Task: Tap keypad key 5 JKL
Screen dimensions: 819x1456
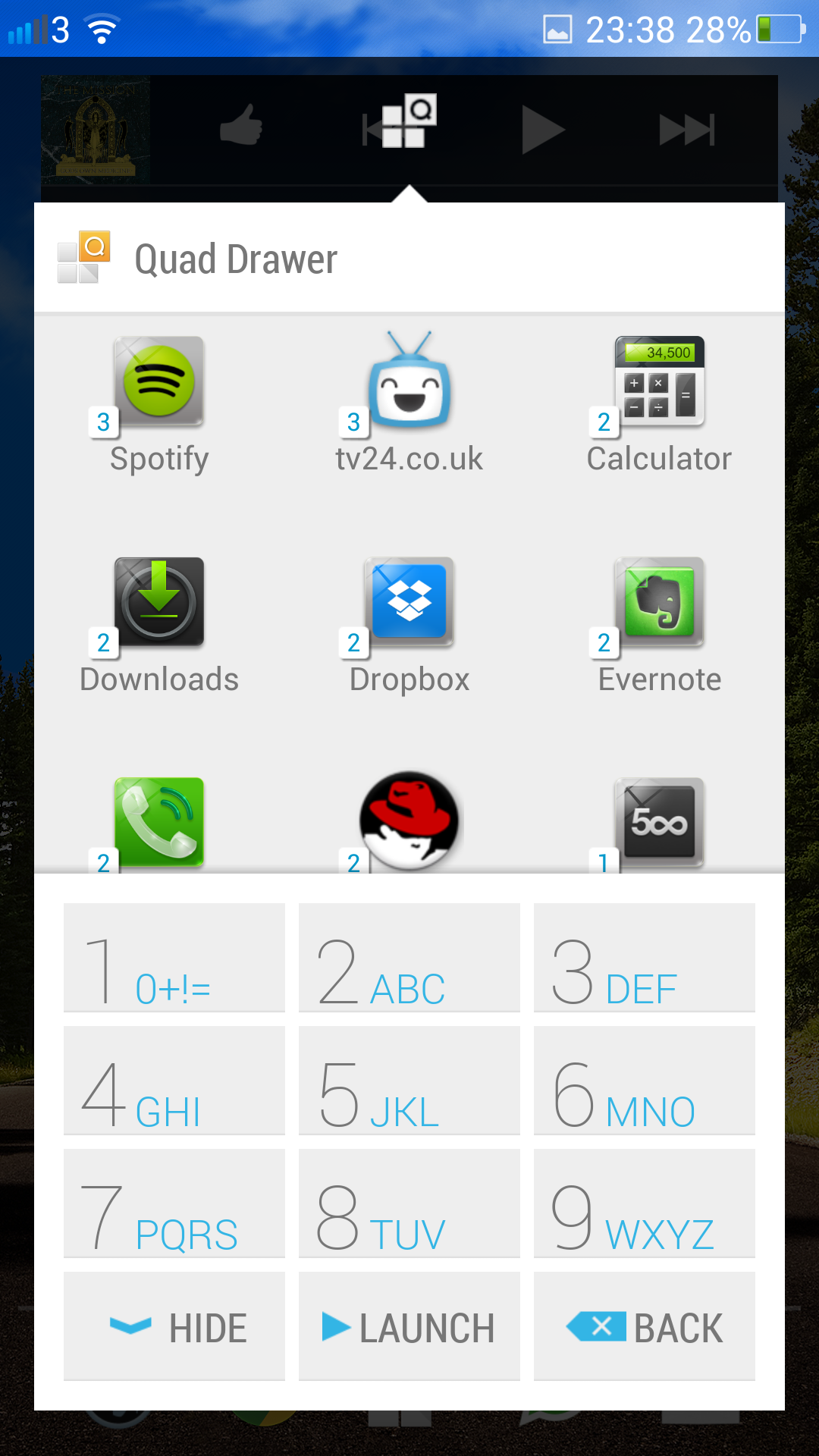Action: click(409, 1081)
